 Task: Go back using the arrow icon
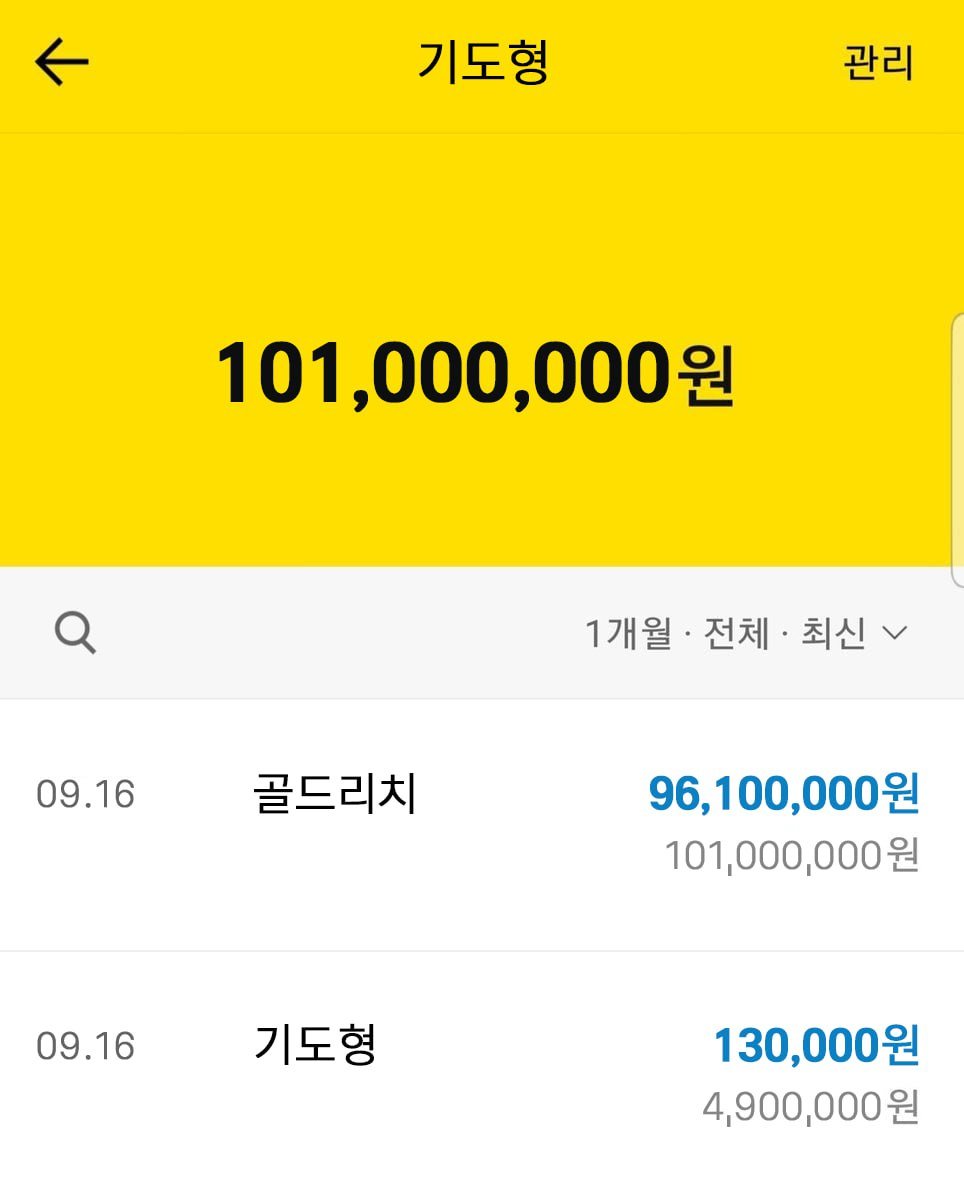click(x=62, y=63)
